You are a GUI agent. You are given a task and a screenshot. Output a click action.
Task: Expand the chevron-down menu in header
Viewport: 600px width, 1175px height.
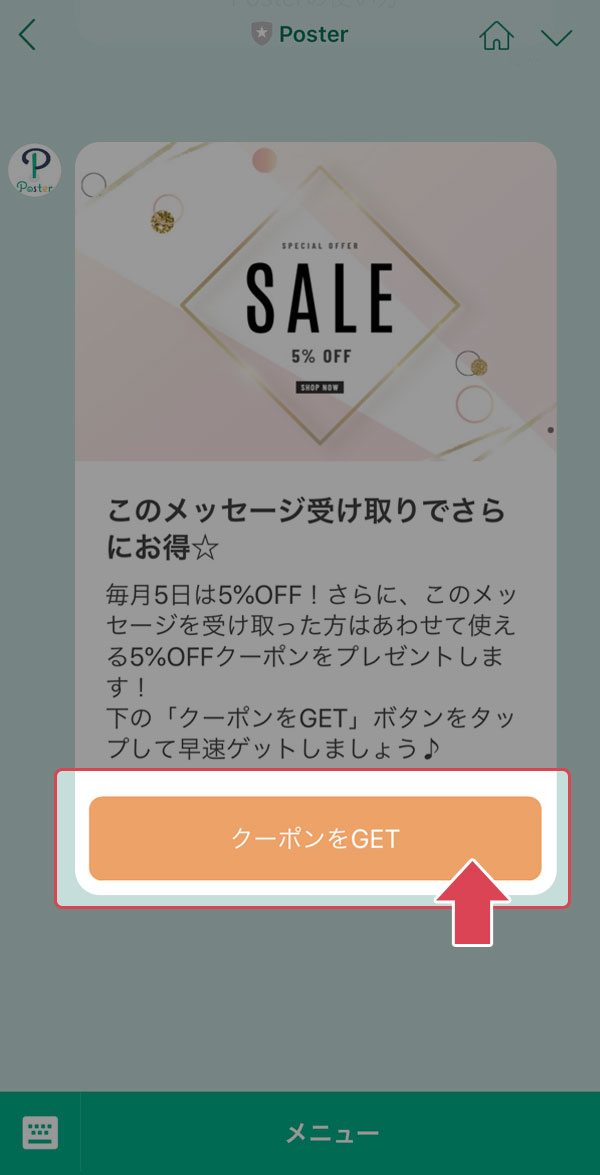coord(555,37)
